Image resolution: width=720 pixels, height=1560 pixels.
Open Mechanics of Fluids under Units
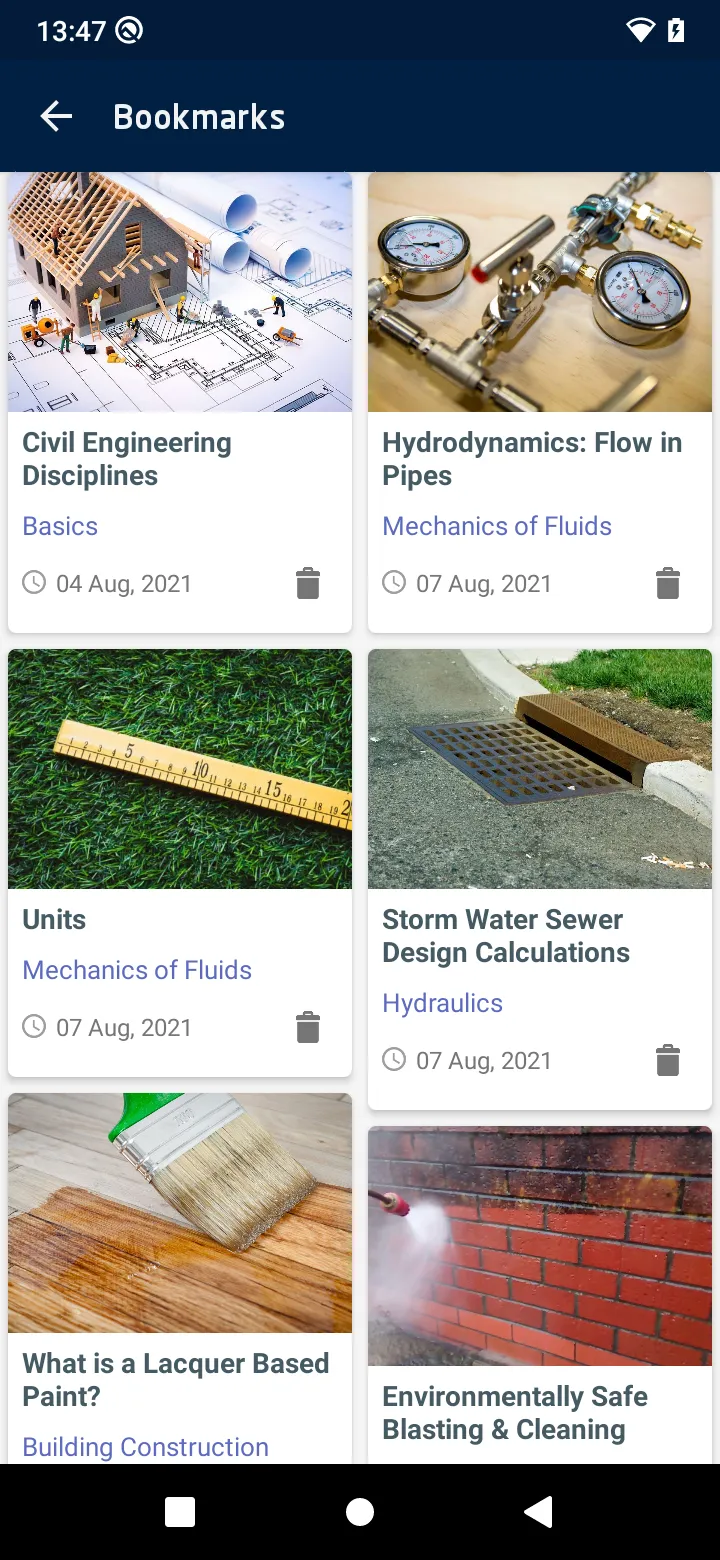click(x=137, y=970)
